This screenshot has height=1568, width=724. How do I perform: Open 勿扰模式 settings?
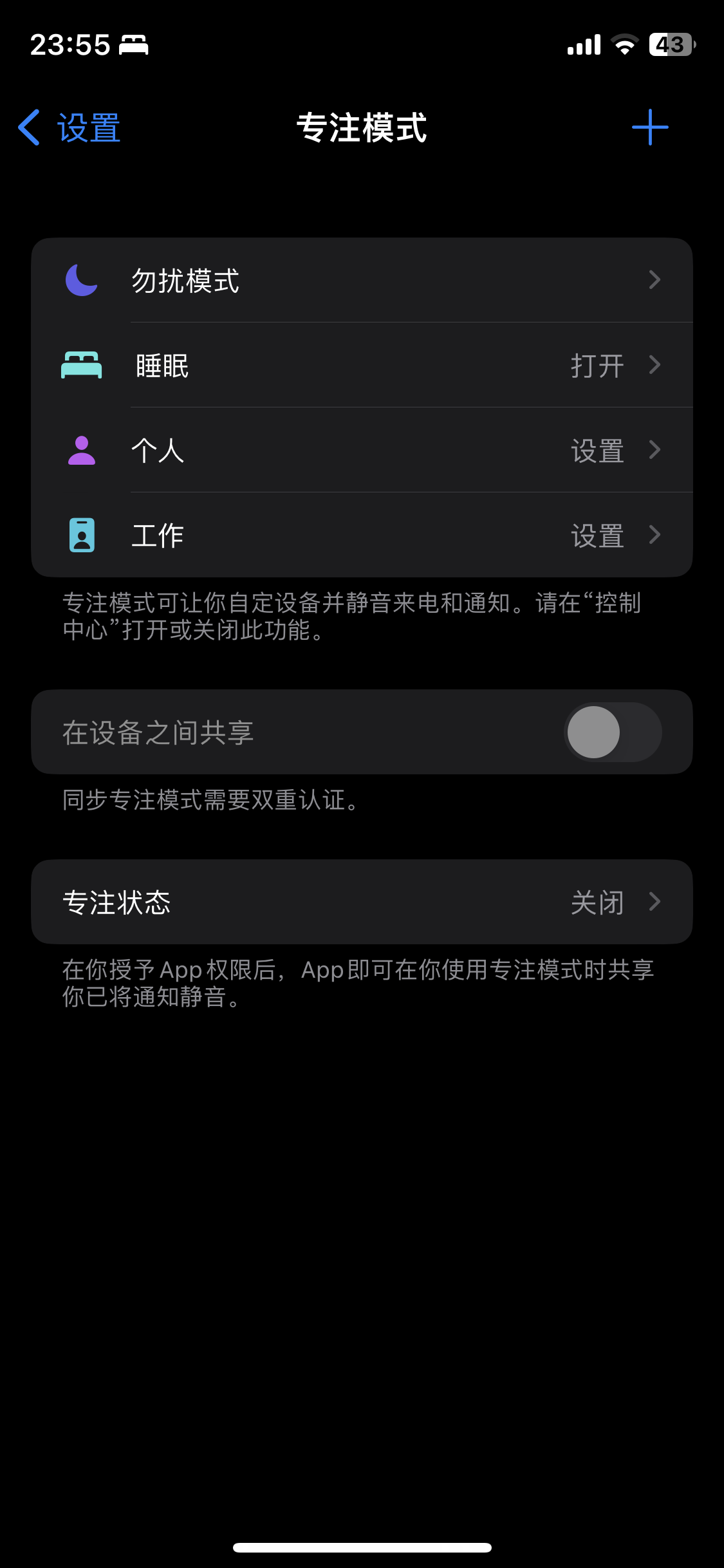362,280
